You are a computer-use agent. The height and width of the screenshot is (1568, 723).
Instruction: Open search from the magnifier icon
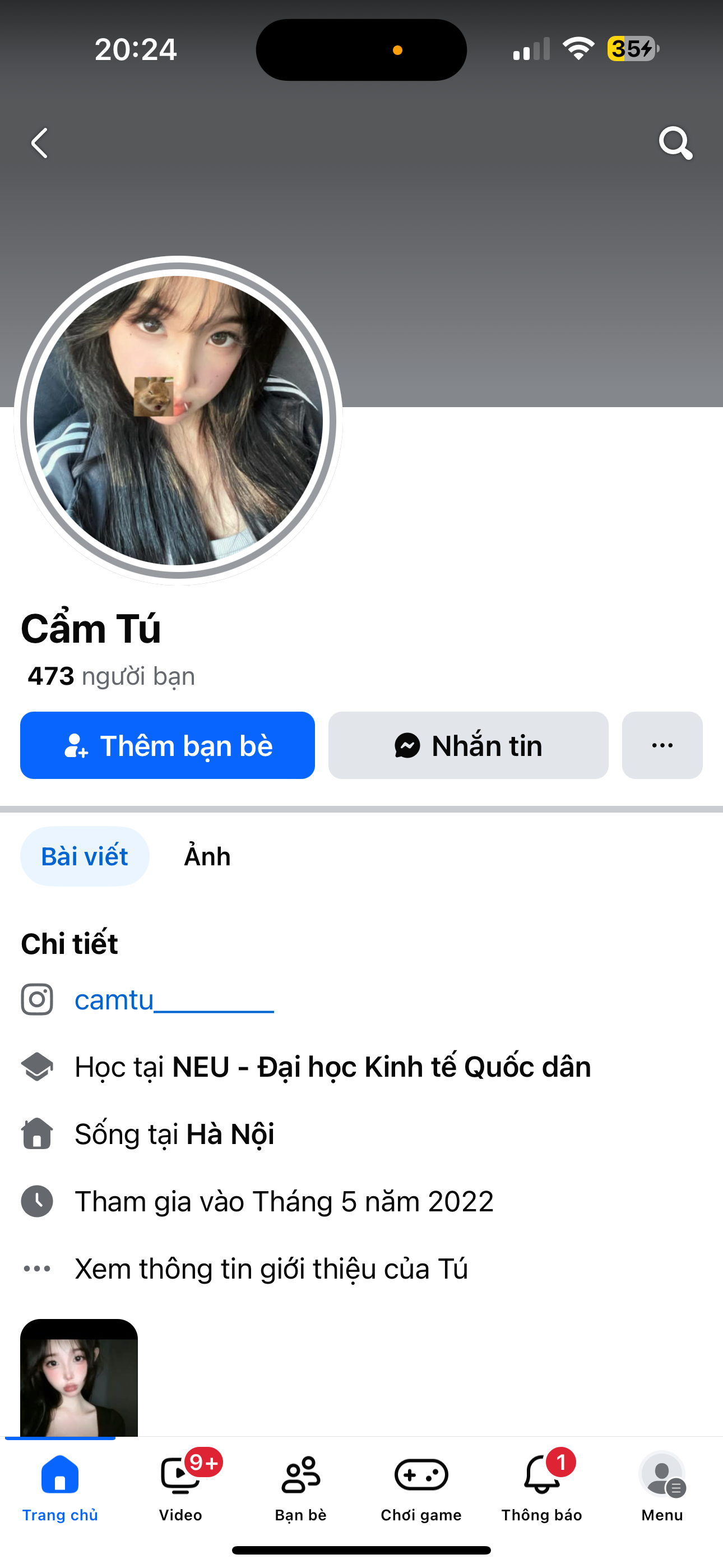point(675,144)
